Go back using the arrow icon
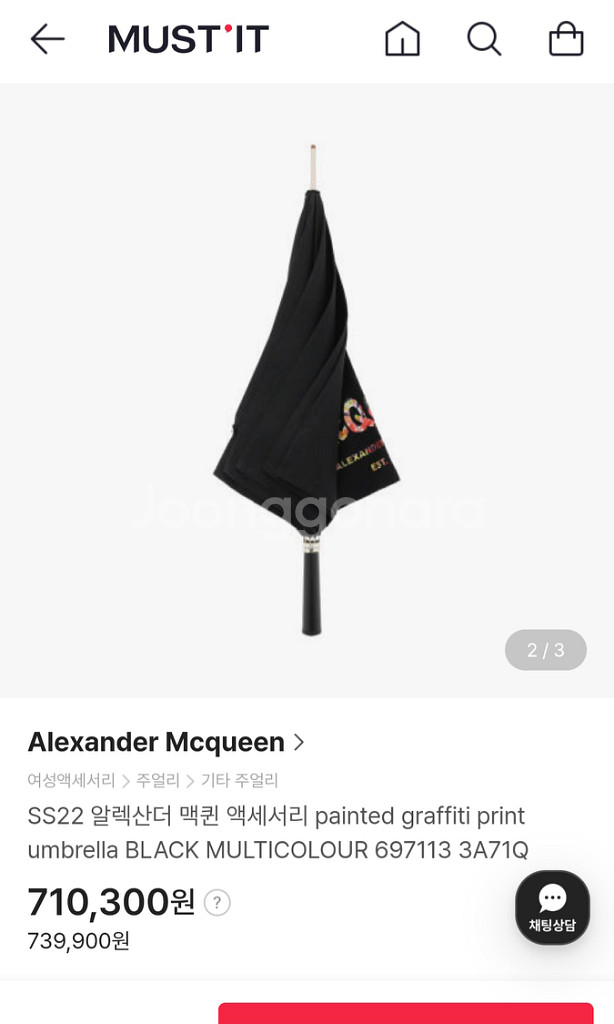 47,39
